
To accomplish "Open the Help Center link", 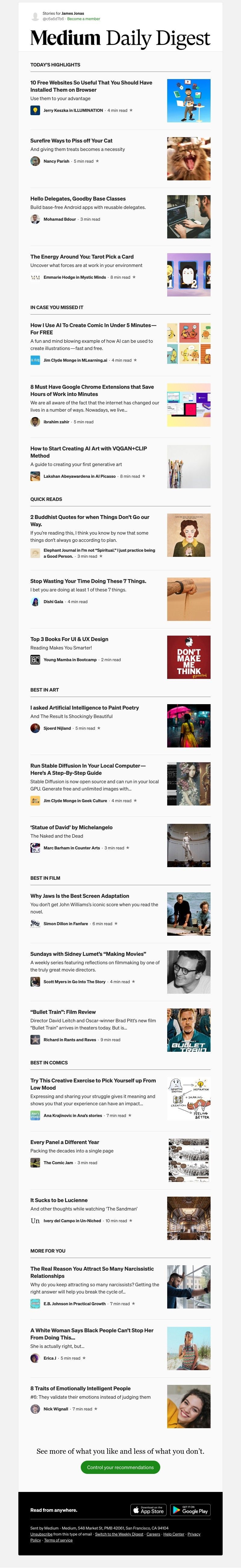I will [174, 1534].
